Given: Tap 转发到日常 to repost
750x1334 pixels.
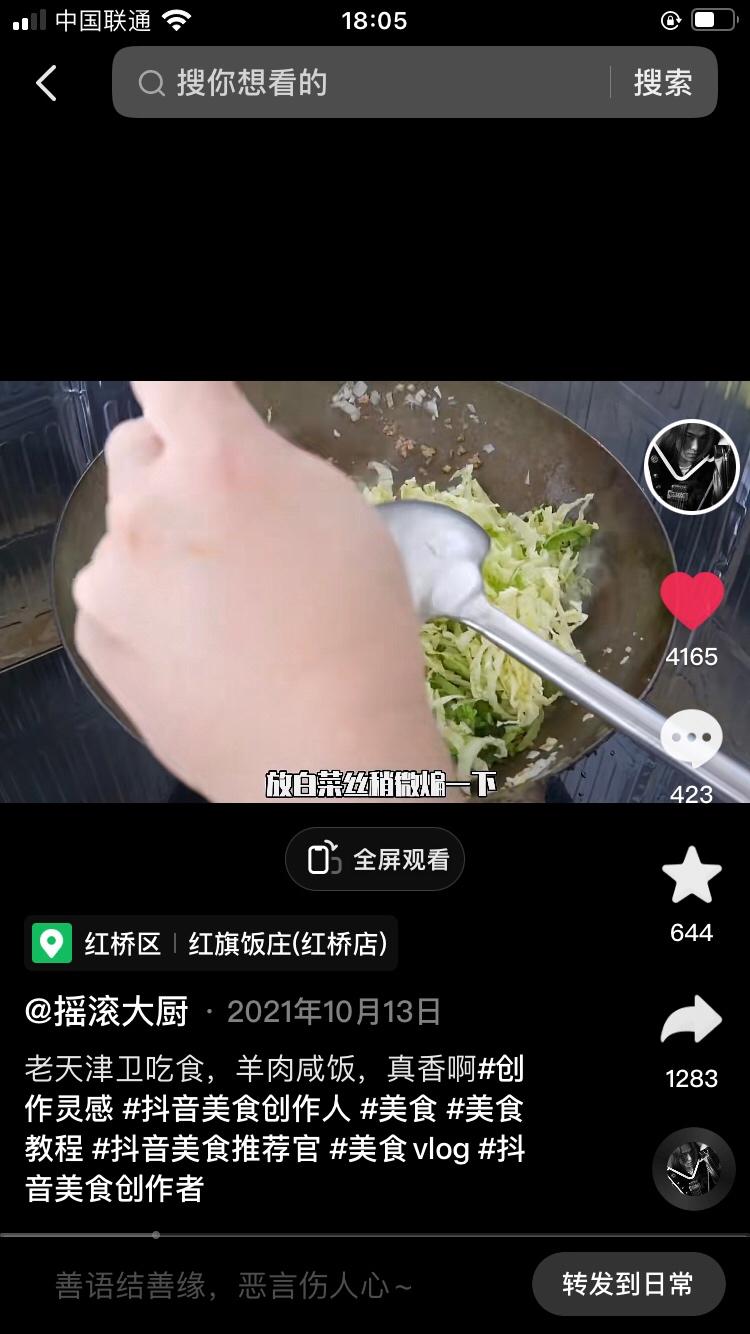Looking at the screenshot, I should coord(629,1283).
